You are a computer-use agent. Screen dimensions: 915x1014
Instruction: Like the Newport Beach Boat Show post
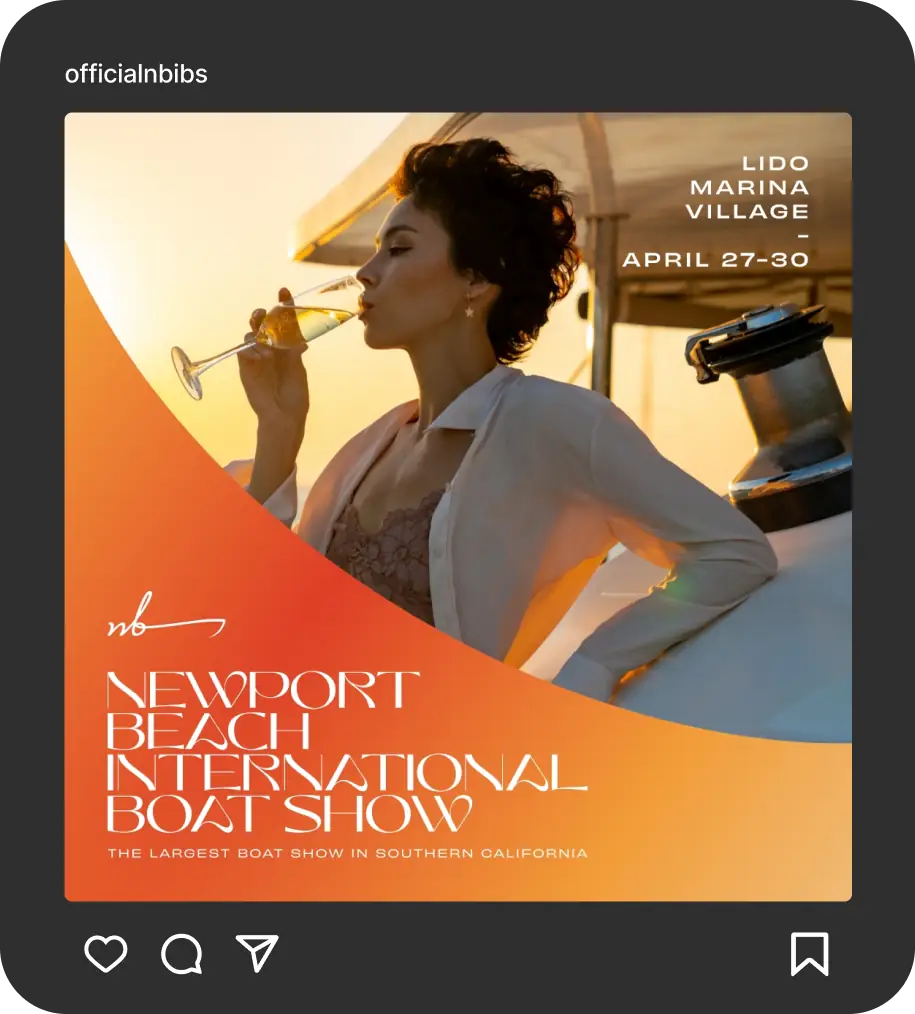(105, 953)
